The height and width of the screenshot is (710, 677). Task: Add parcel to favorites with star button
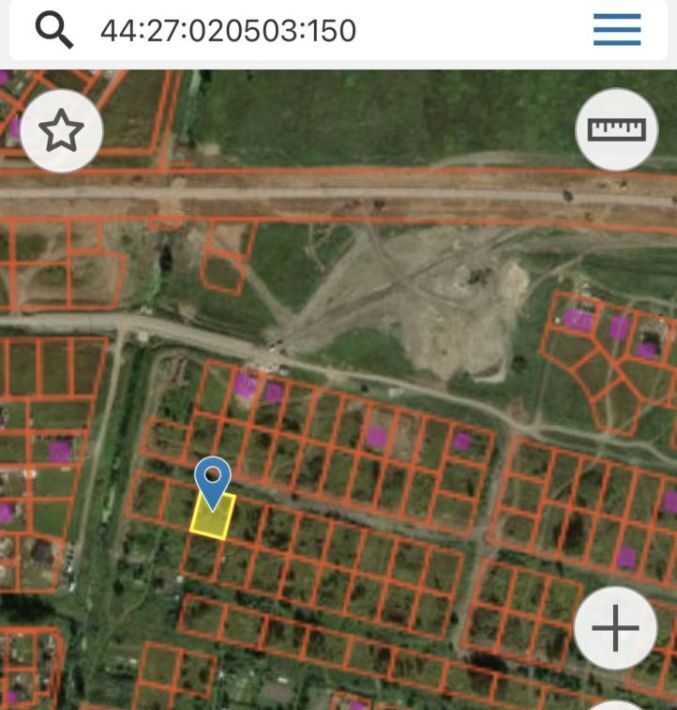point(62,131)
